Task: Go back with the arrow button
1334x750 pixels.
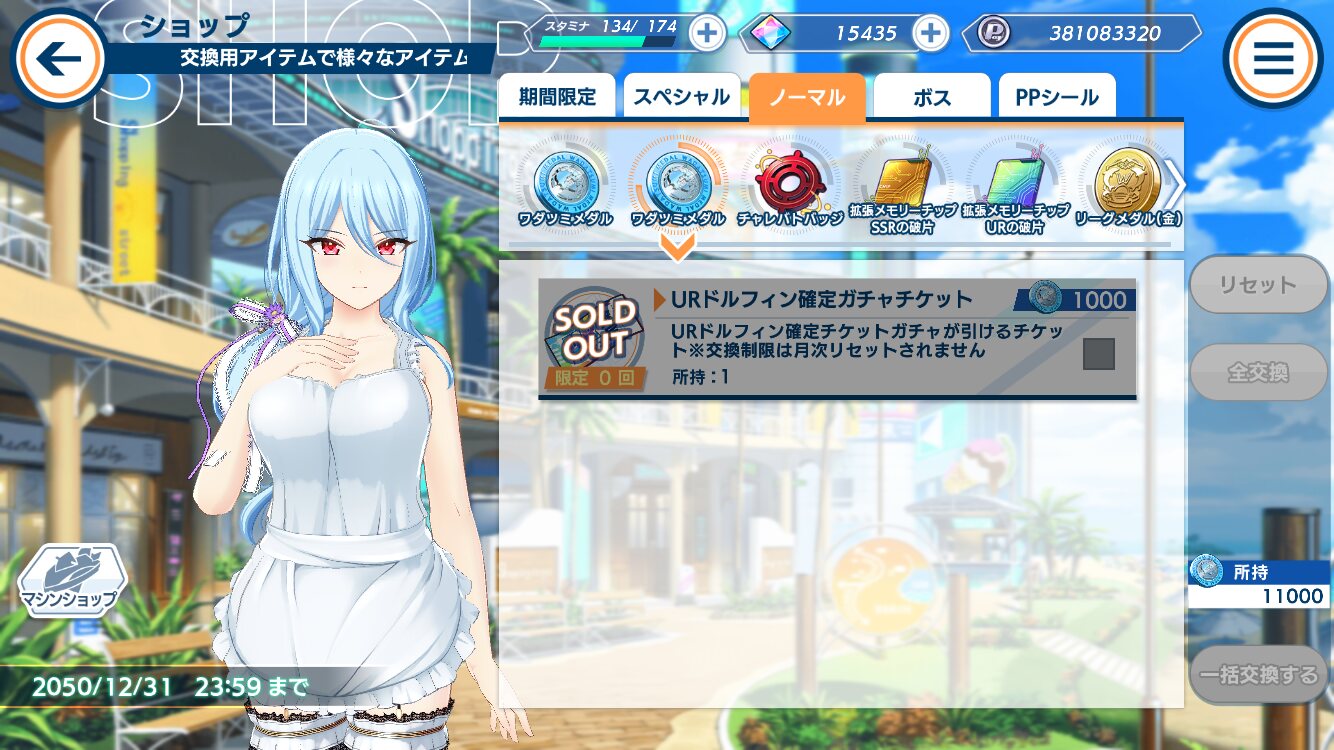Action: (x=58, y=58)
